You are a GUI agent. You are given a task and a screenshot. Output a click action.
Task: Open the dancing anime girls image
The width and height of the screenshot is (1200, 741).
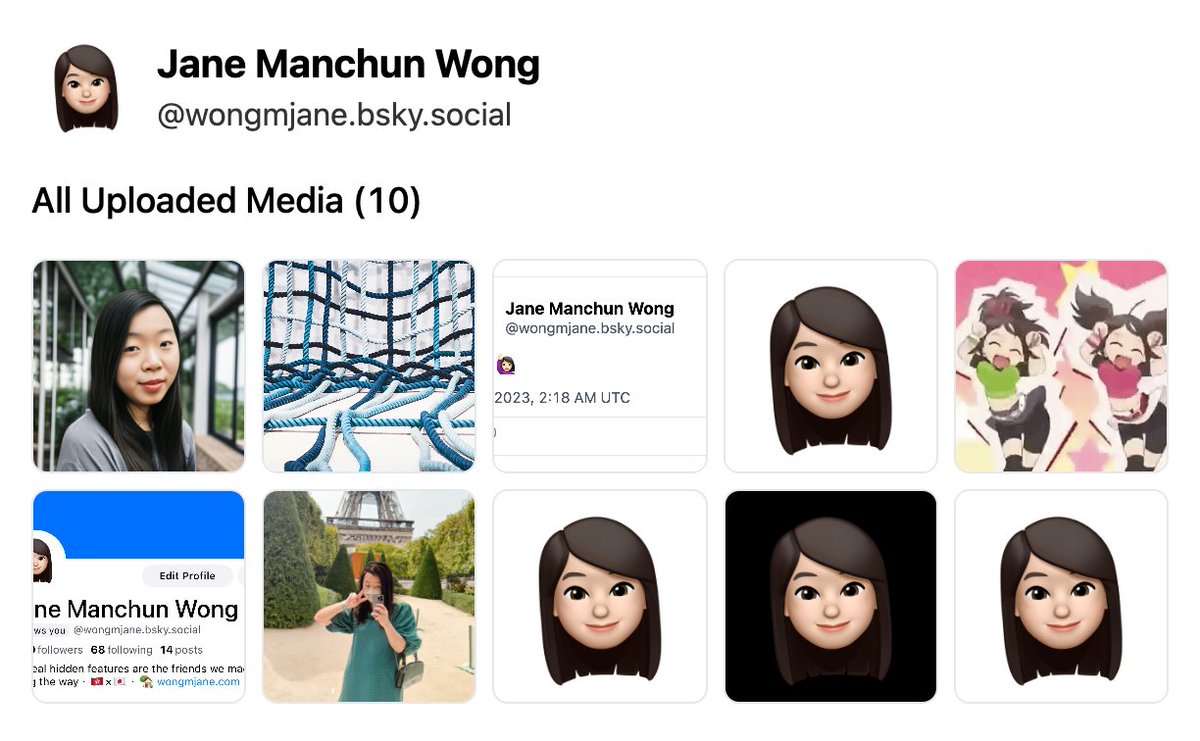click(1061, 366)
